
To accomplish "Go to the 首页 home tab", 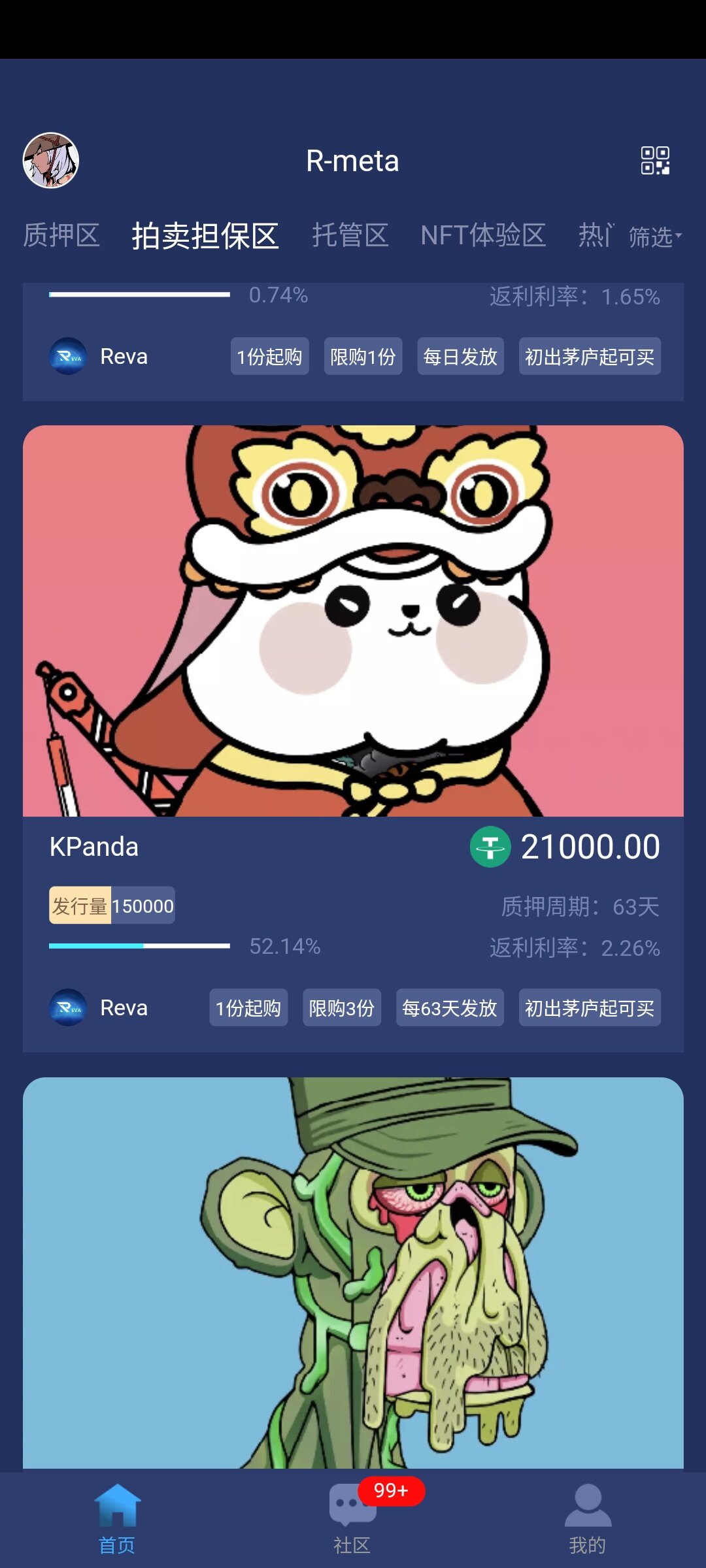I will coord(118,1519).
